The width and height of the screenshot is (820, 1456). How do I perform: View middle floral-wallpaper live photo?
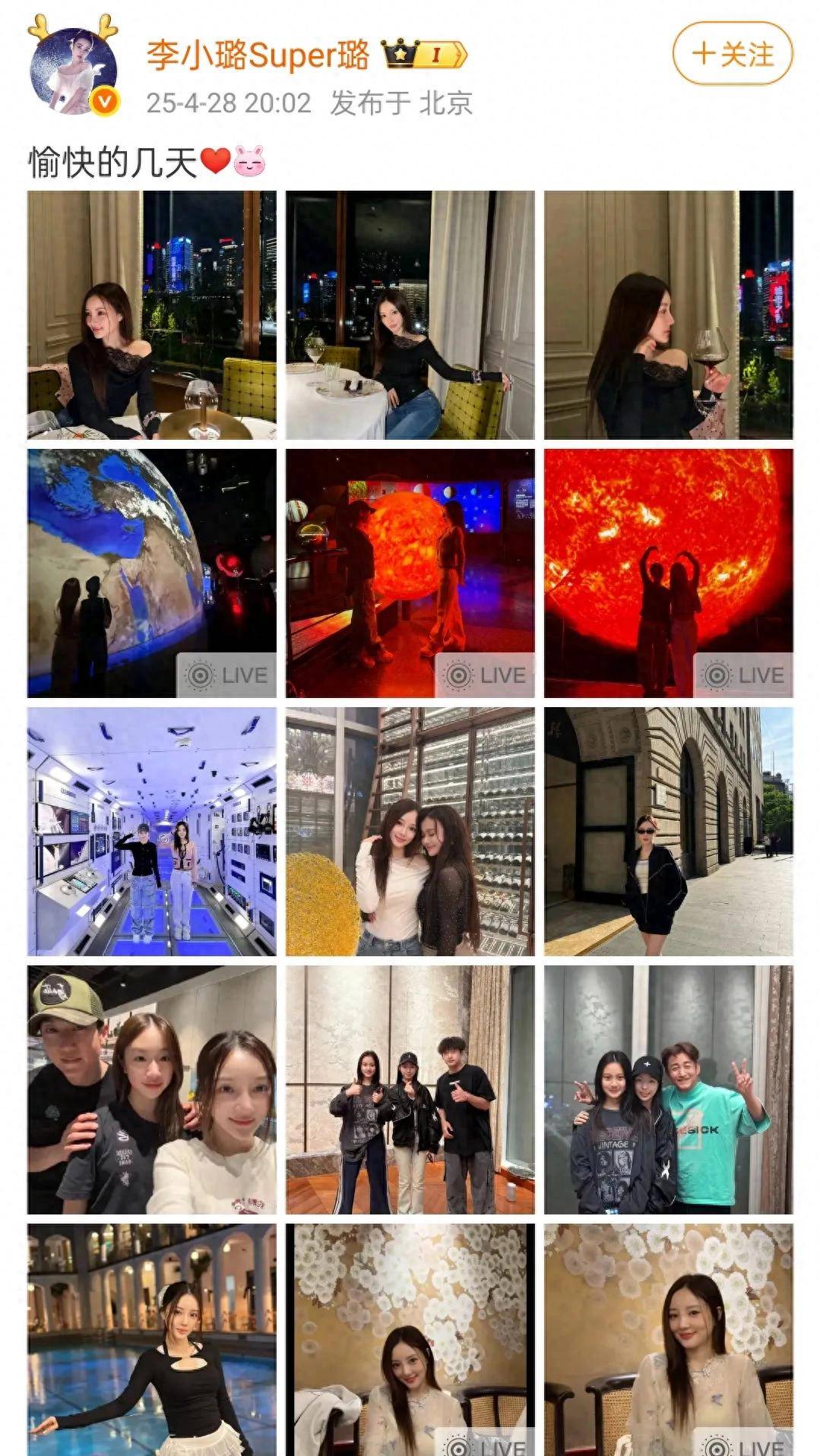pyautogui.click(x=410, y=1338)
